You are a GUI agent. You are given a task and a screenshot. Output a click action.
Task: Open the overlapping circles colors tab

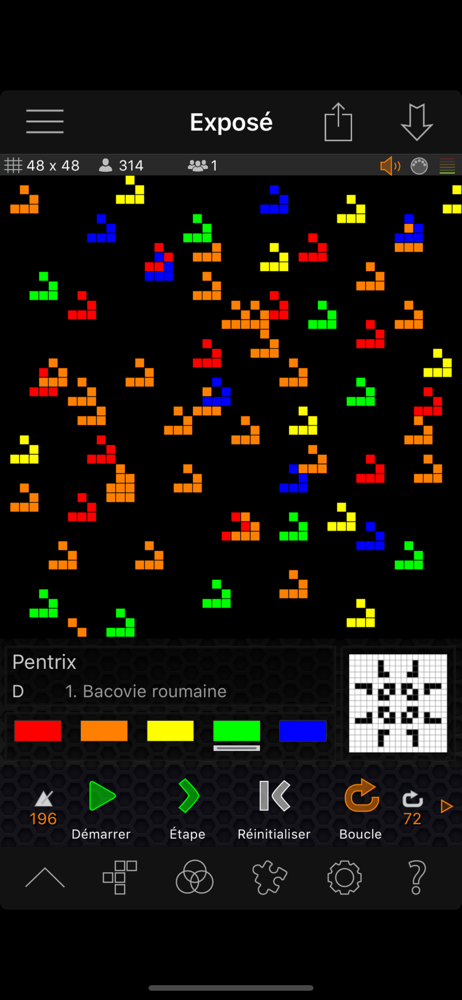point(195,878)
